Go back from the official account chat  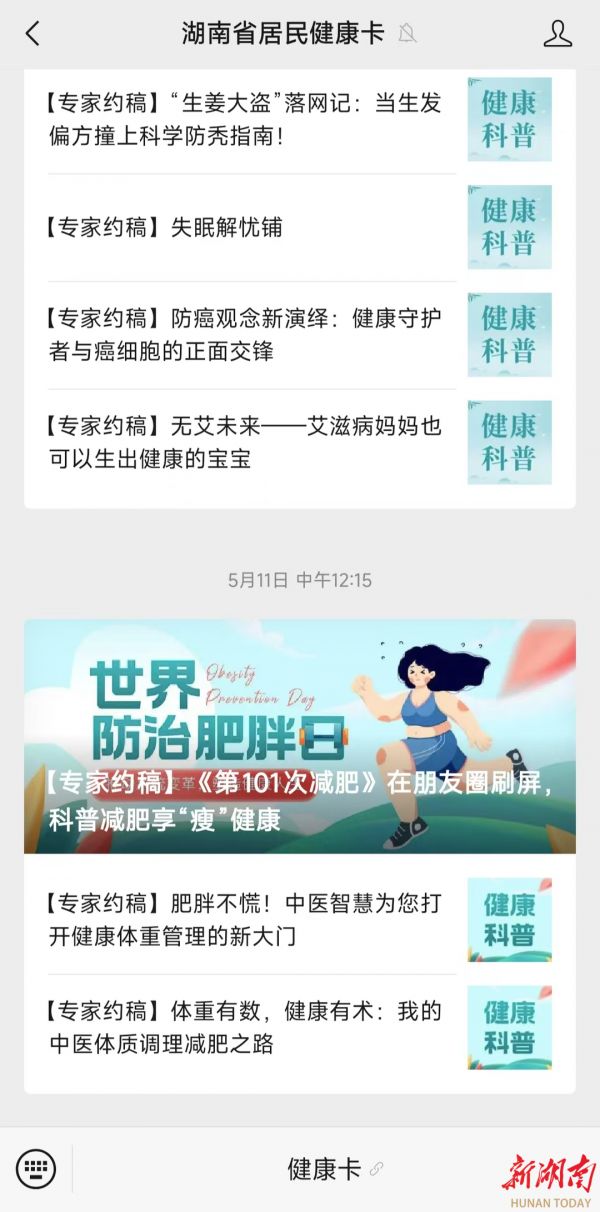pyautogui.click(x=32, y=34)
